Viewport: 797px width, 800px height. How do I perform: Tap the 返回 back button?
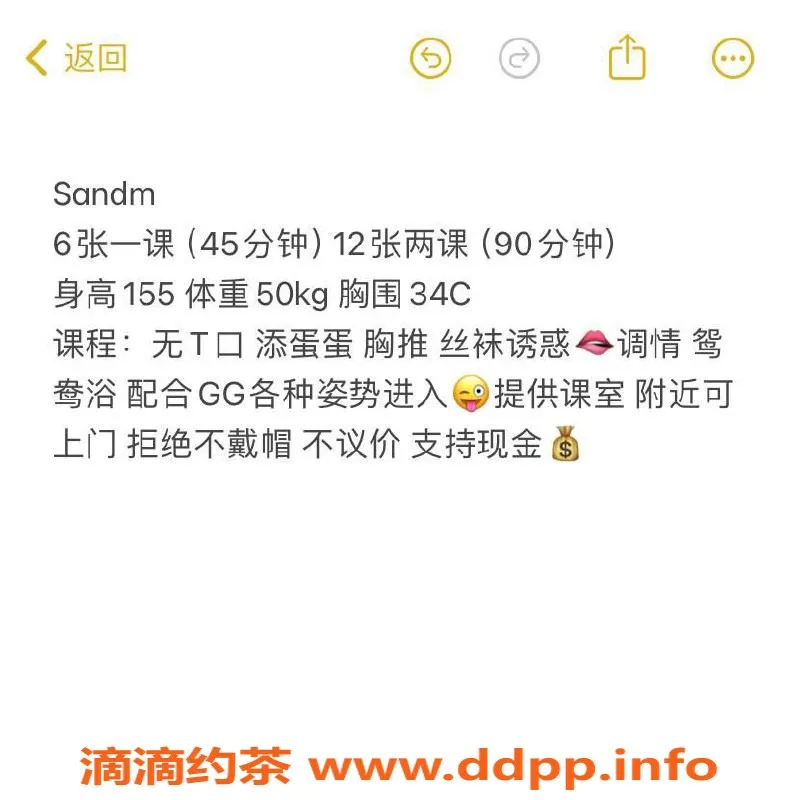click(x=78, y=58)
